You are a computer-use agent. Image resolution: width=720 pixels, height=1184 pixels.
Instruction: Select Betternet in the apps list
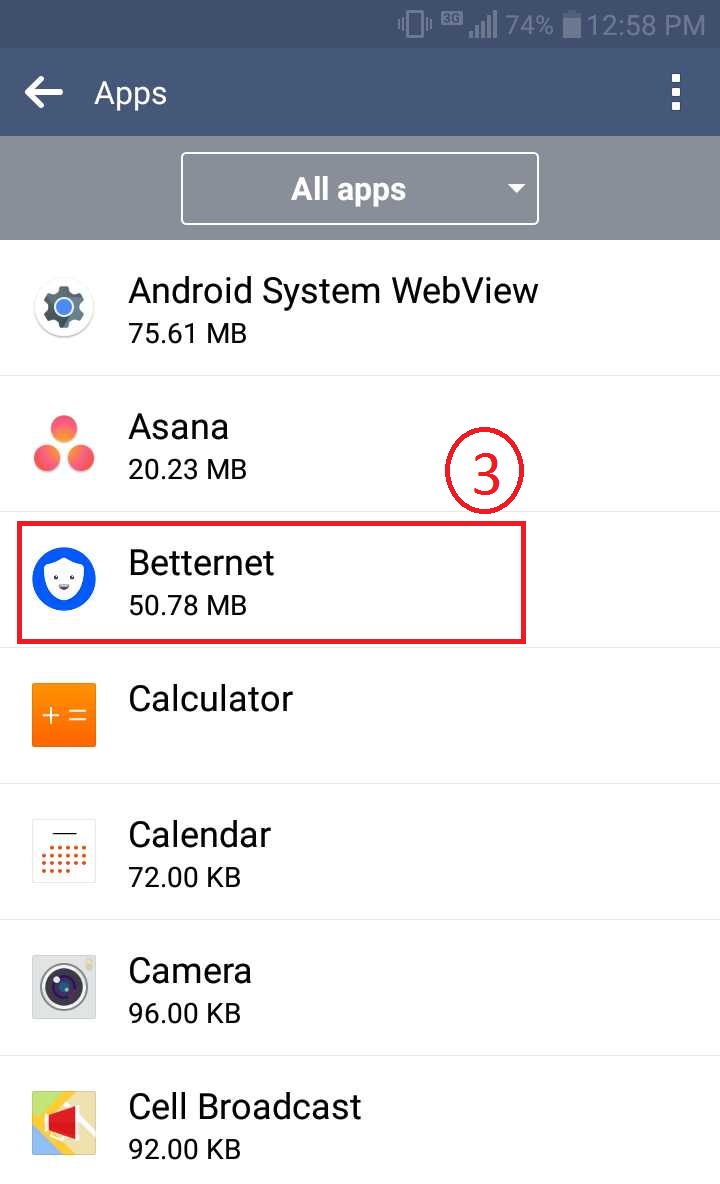[x=360, y=580]
